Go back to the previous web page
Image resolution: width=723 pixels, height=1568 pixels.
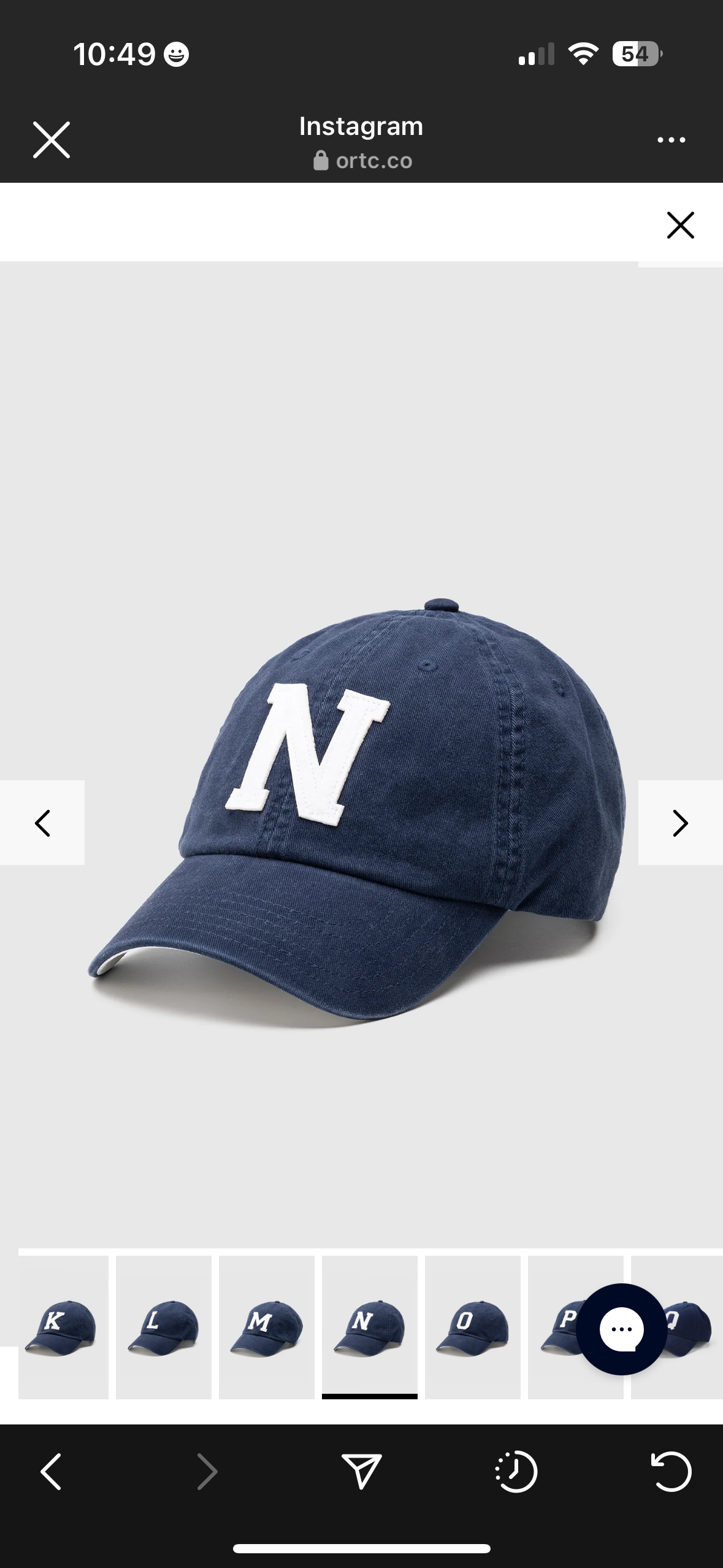point(51,1471)
